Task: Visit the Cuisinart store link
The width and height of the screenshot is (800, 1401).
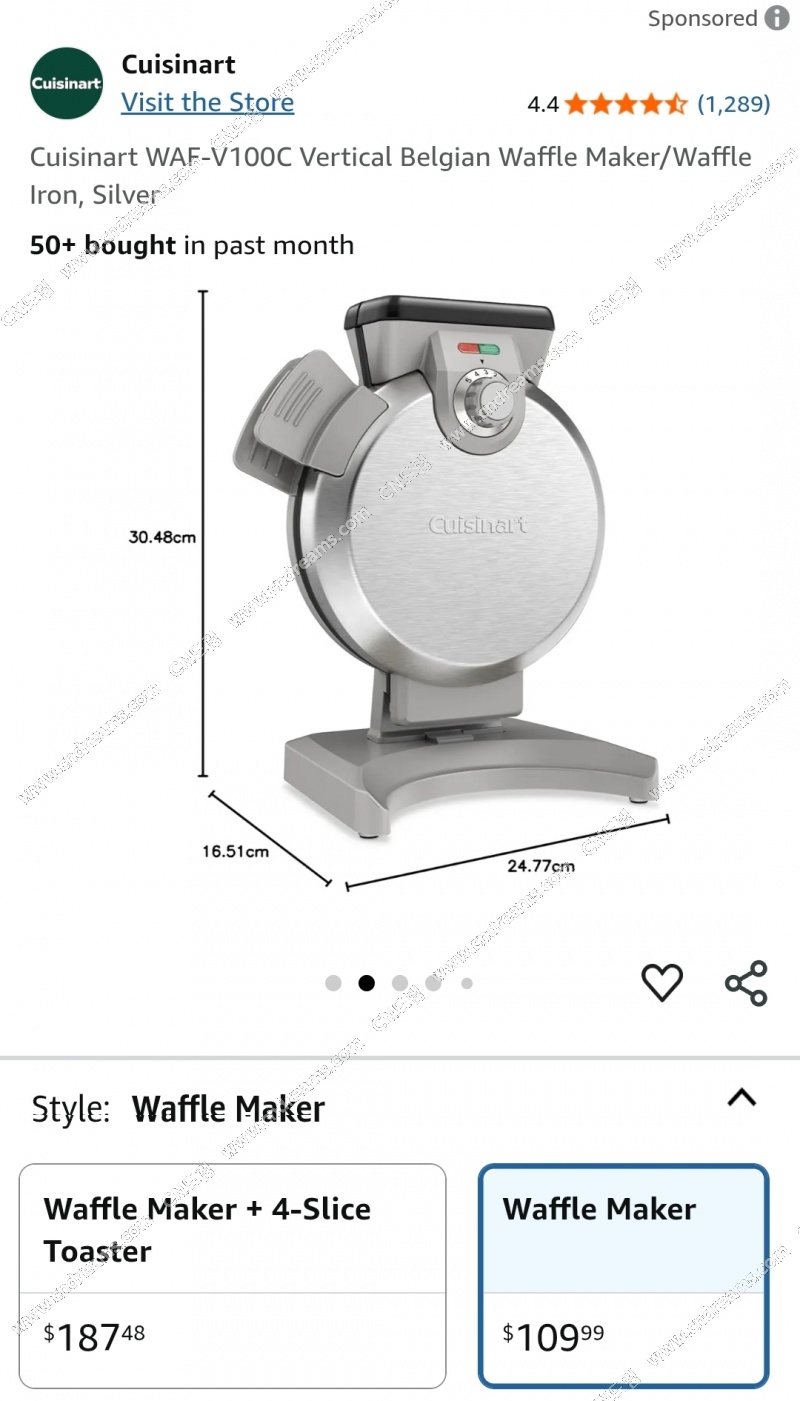Action: (x=207, y=102)
